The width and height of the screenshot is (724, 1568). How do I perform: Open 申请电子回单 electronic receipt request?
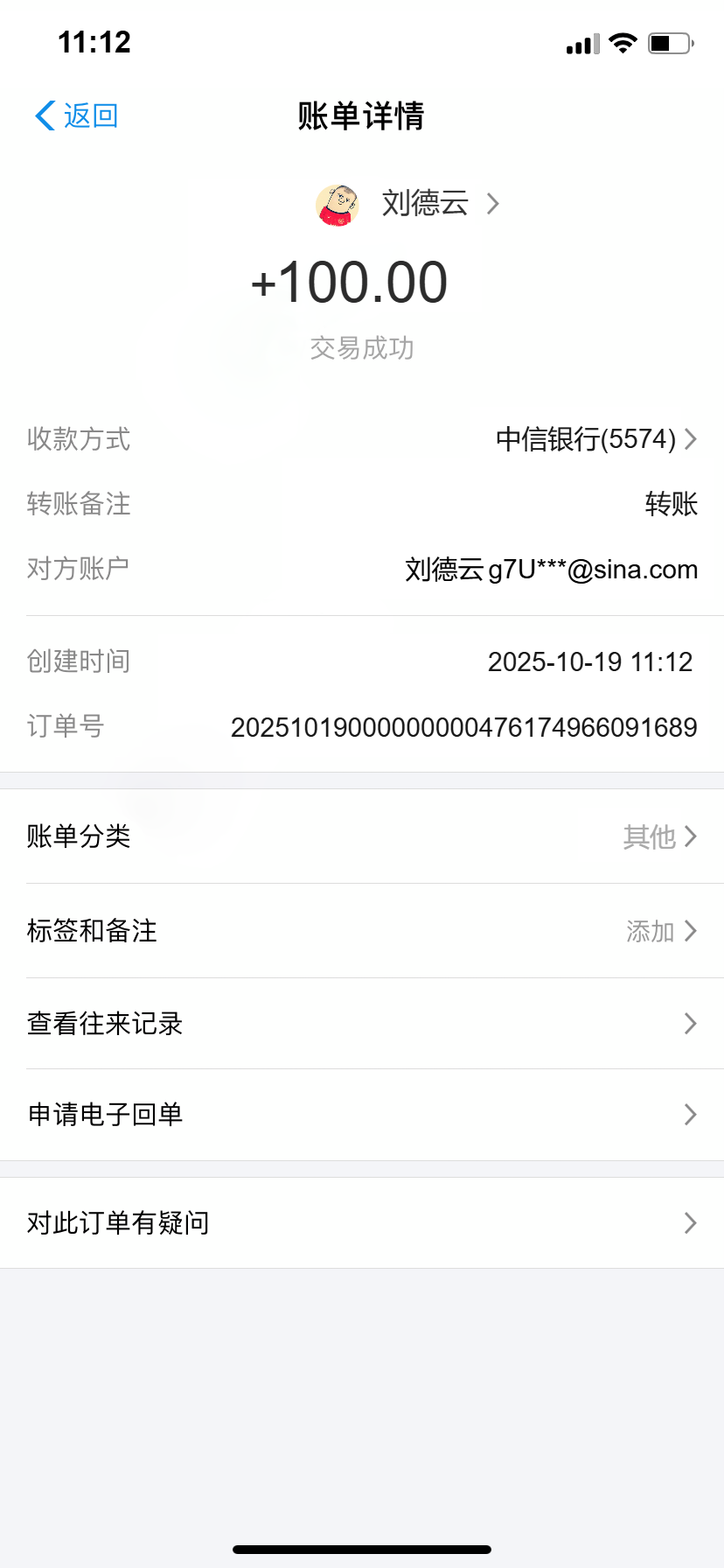(104, 1114)
